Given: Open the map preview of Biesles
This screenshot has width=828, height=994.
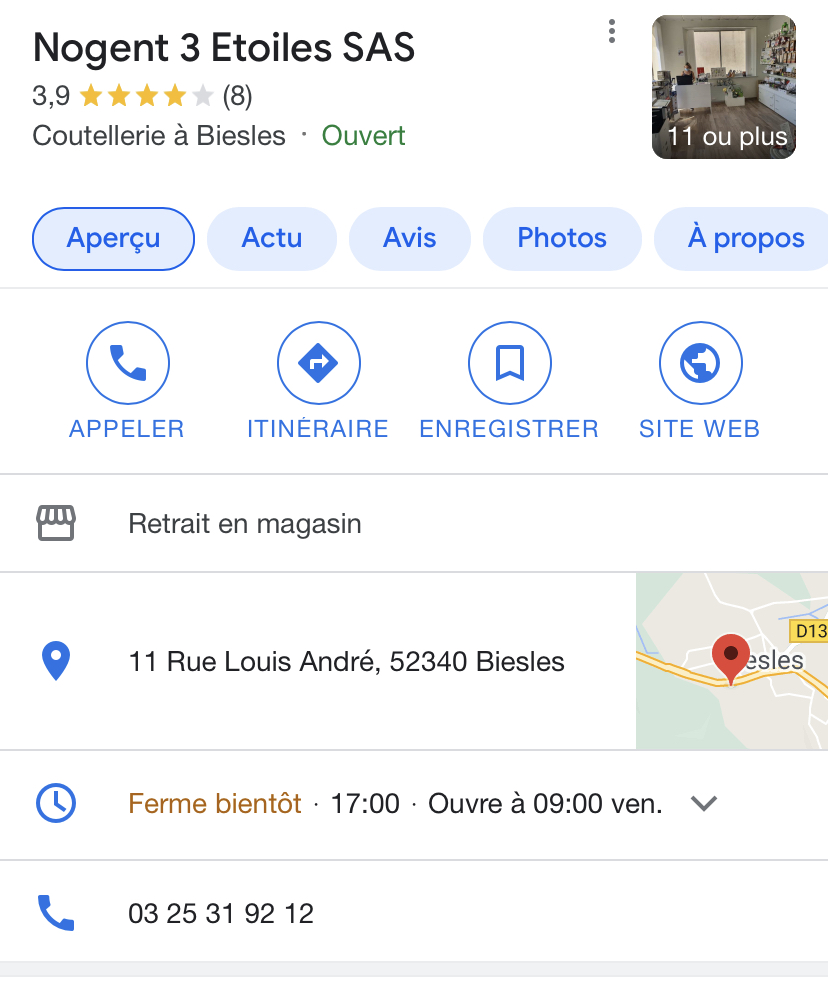Looking at the screenshot, I should tap(731, 661).
